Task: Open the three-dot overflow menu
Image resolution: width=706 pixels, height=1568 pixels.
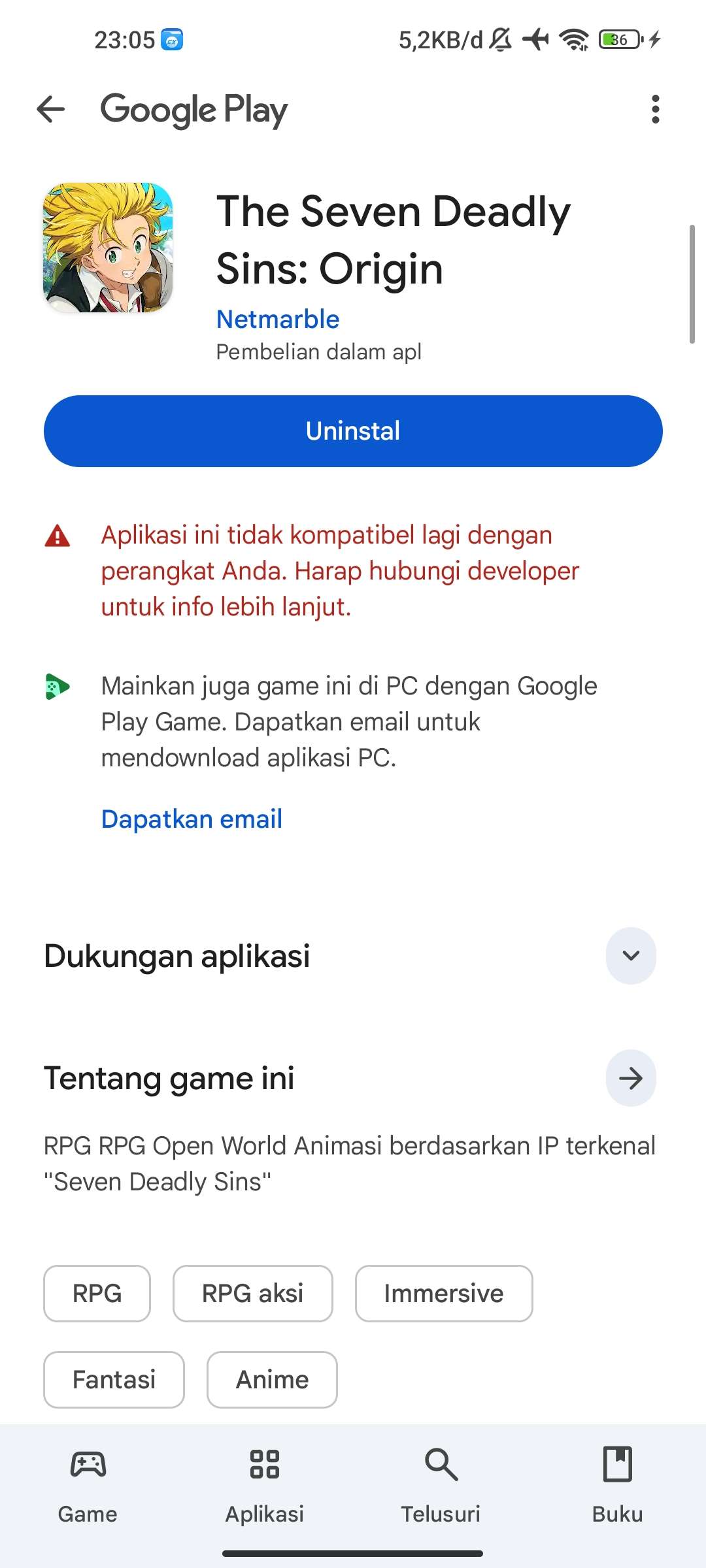Action: click(x=655, y=109)
